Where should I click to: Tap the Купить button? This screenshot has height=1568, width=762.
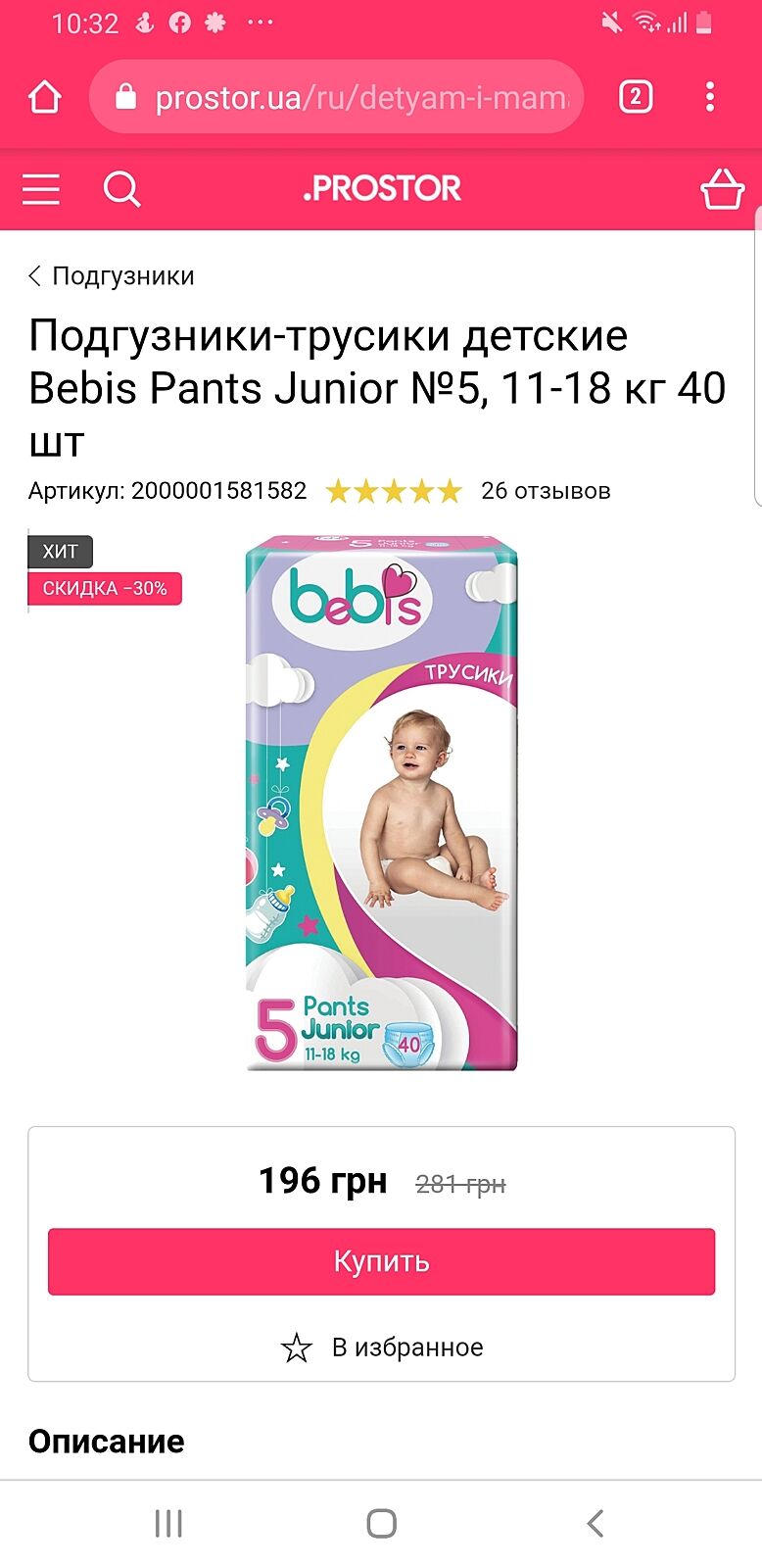[x=381, y=1261]
